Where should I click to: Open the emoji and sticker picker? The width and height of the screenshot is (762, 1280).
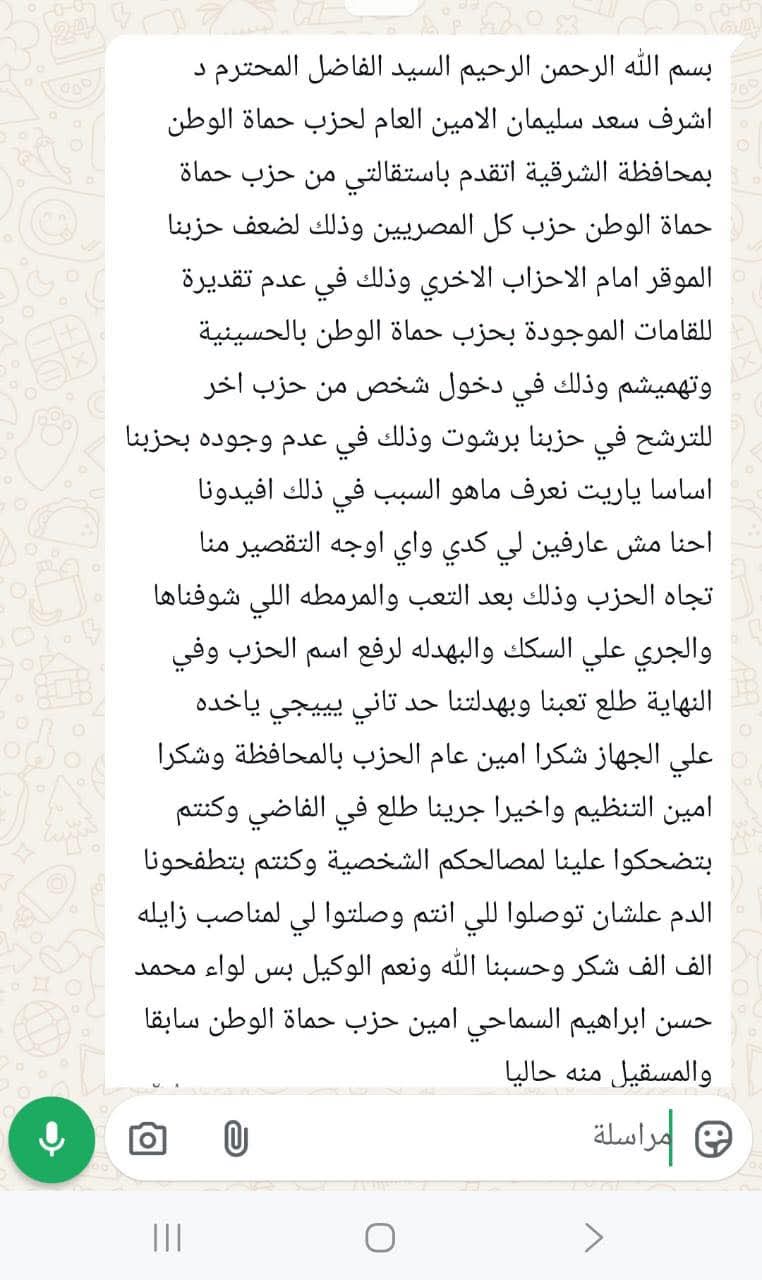tap(713, 1138)
